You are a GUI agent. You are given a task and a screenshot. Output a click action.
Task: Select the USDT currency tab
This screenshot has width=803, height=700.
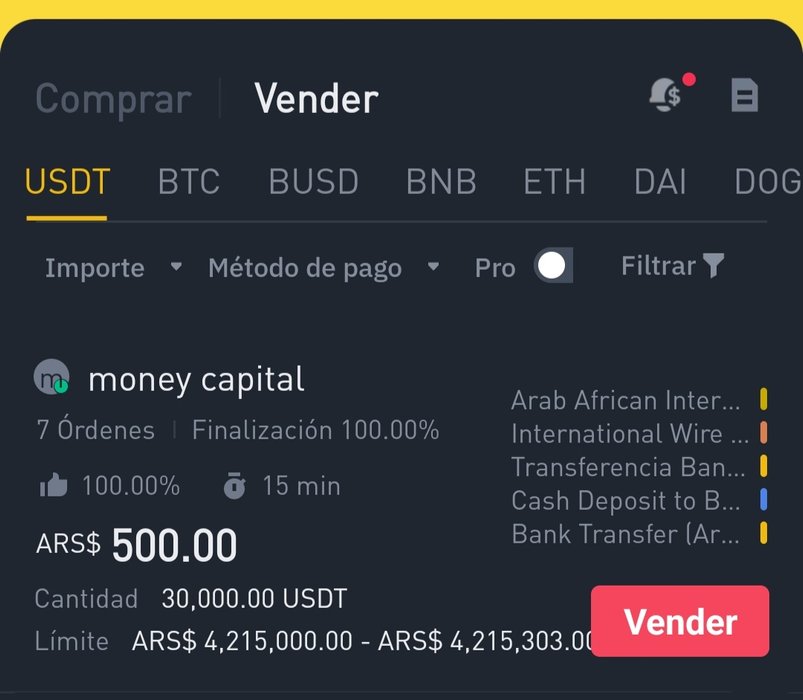click(x=67, y=182)
